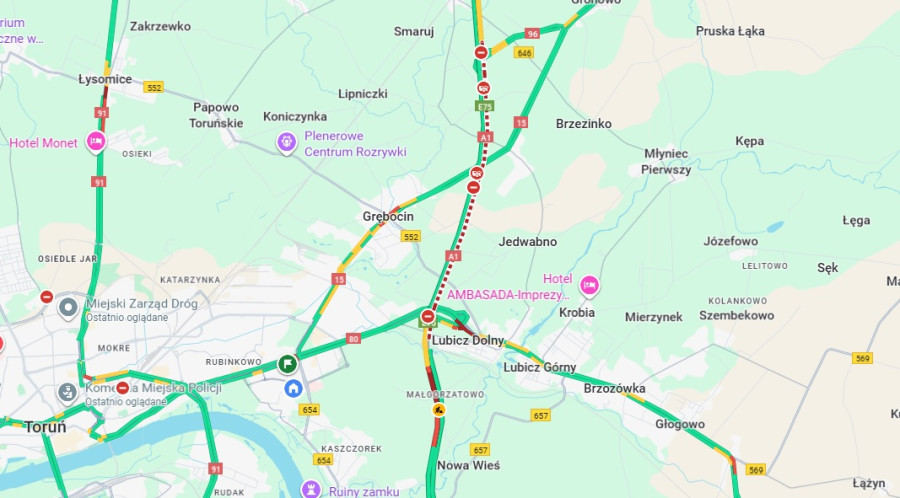Viewport: 900px width, 498px height.
Task: View the road closure at Lubicz Dolny junction
Action: [x=428, y=317]
